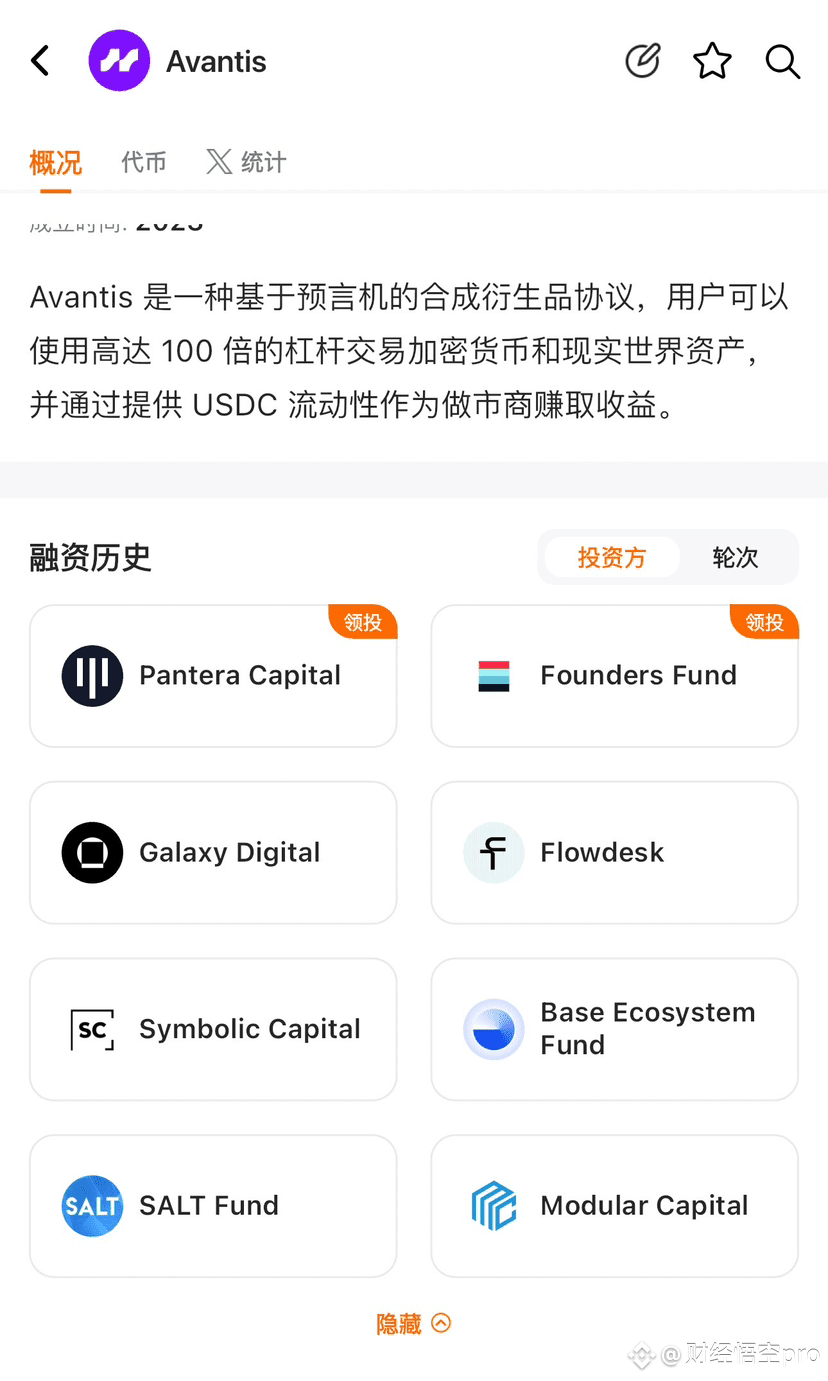Screen dimensions: 828x1381
Task: Open the Base Ecosystem Fund card
Action: tap(614, 1029)
